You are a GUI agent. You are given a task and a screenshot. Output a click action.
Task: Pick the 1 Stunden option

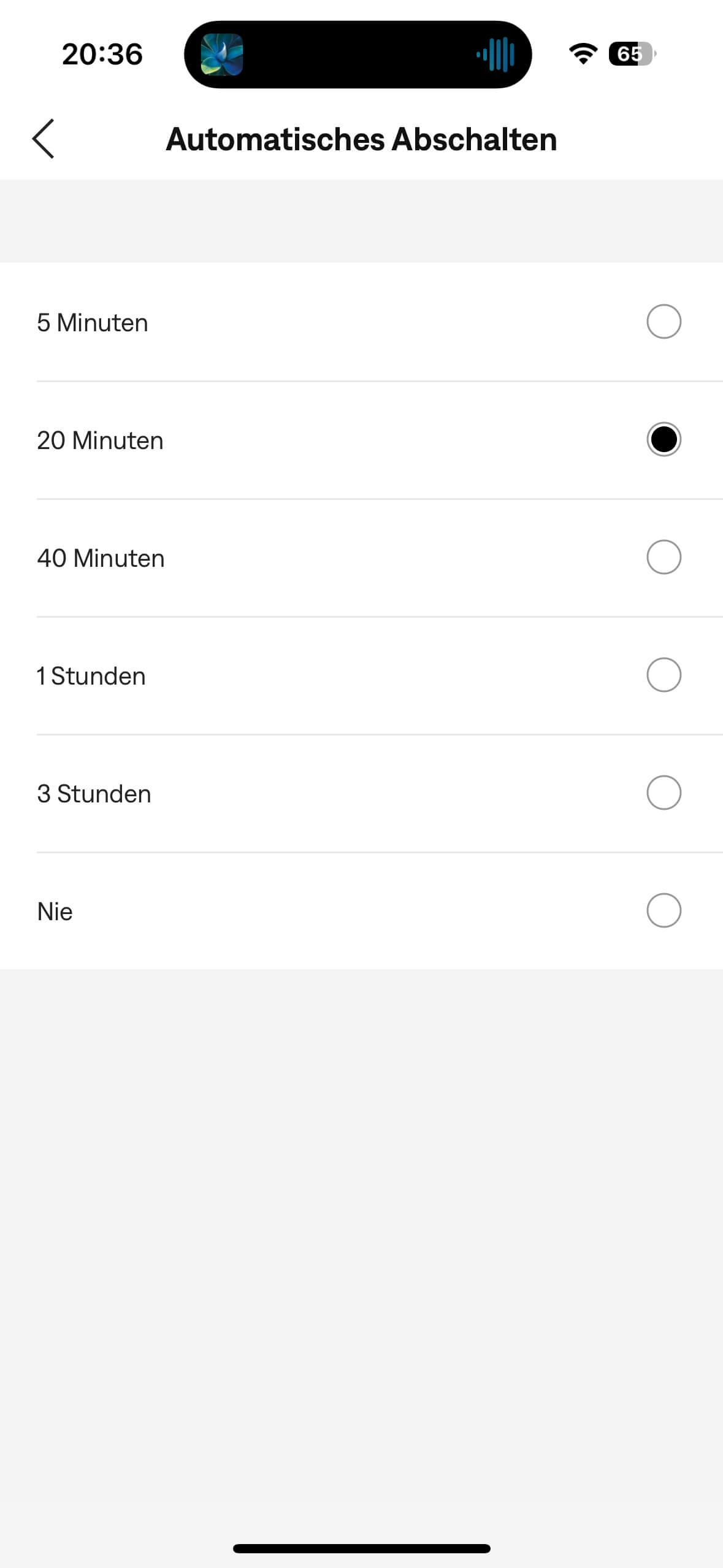point(664,675)
